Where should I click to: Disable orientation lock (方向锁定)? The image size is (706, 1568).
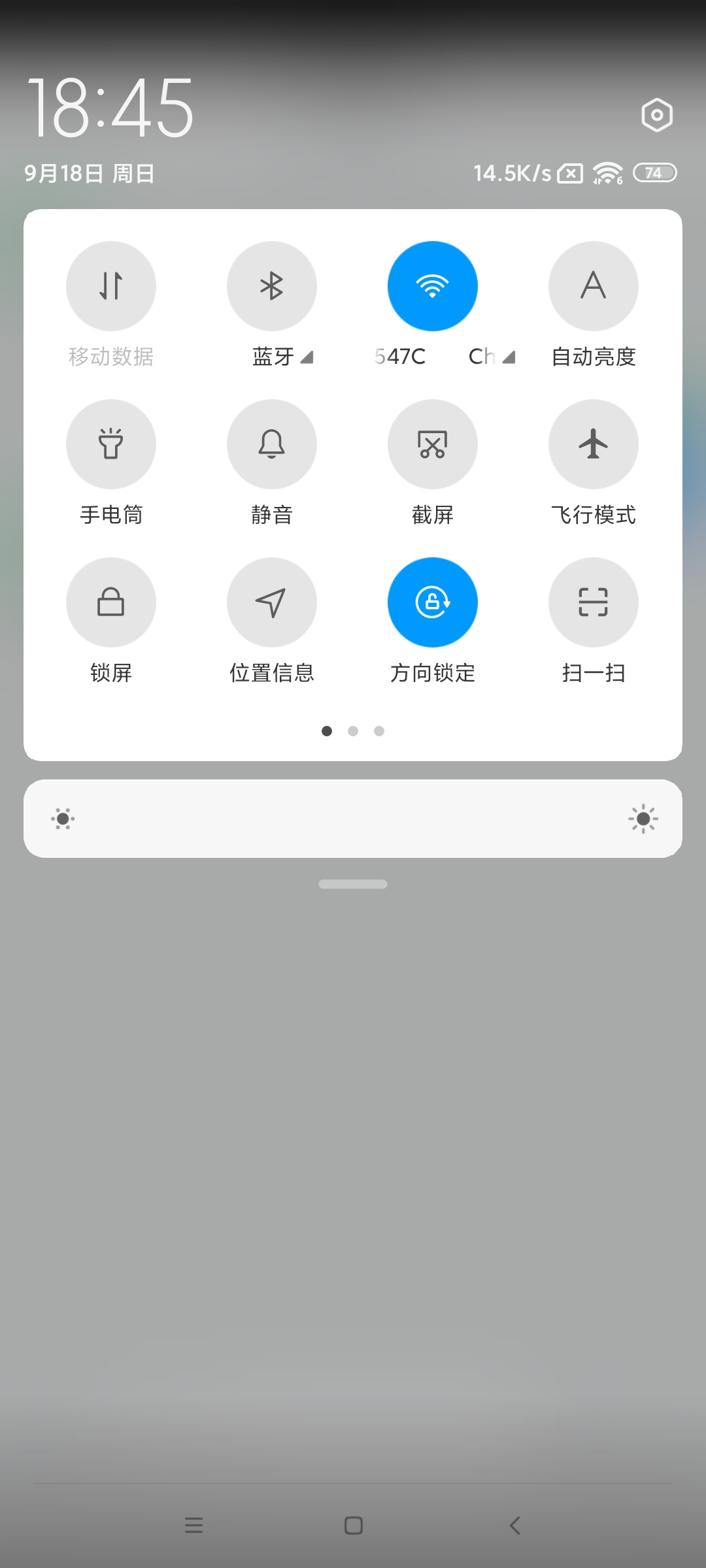pos(433,602)
